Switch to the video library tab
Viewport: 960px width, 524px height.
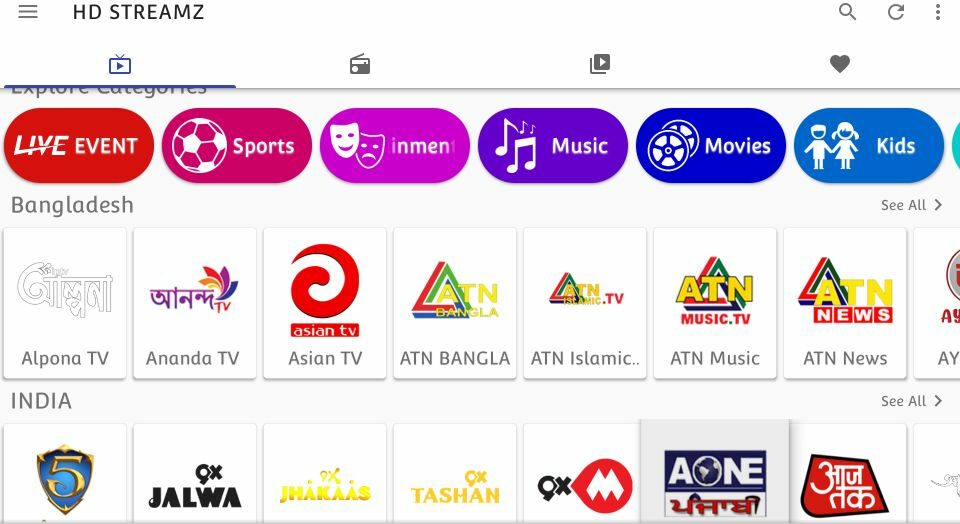(600, 65)
